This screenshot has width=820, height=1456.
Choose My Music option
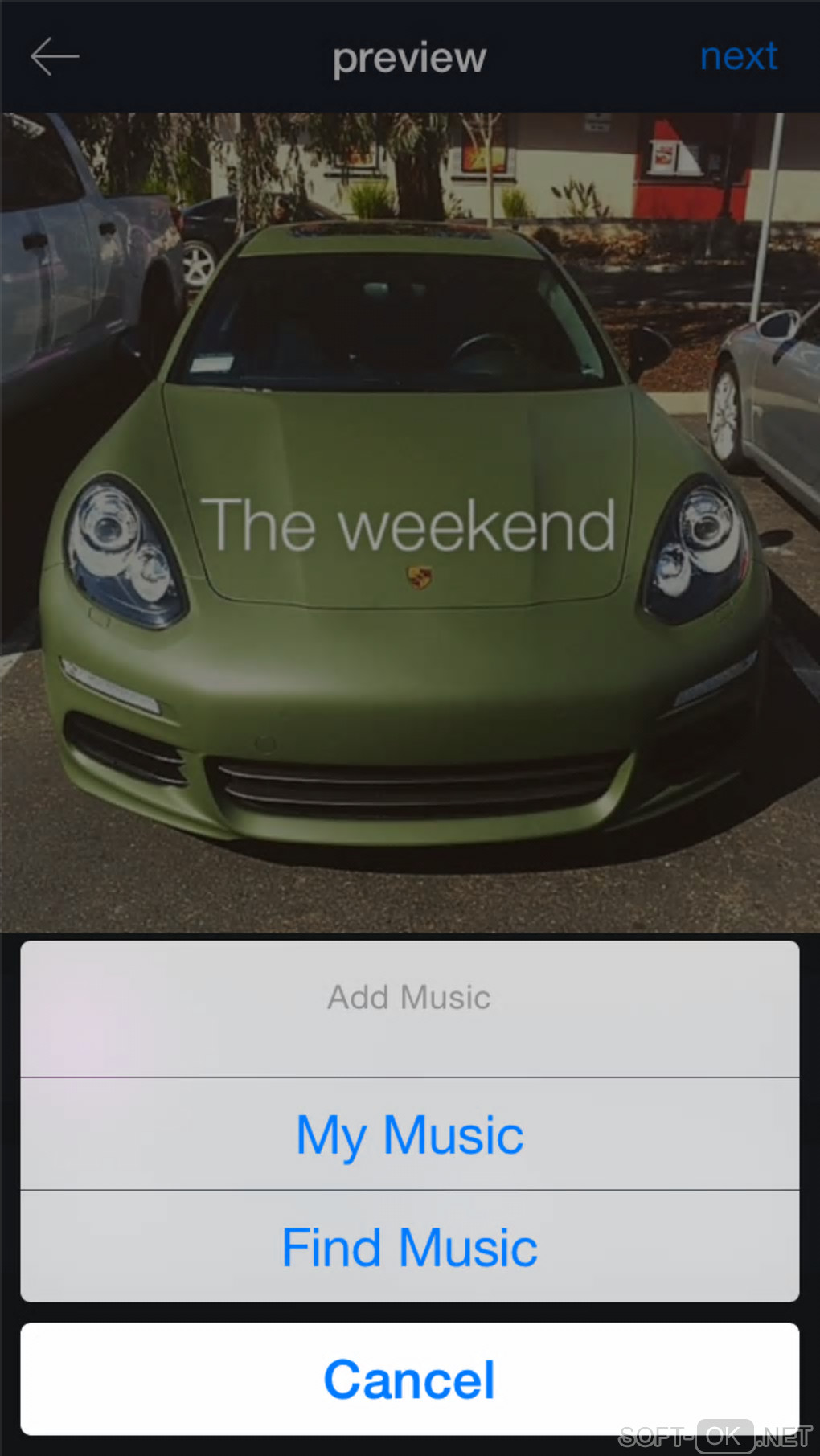pos(409,1134)
